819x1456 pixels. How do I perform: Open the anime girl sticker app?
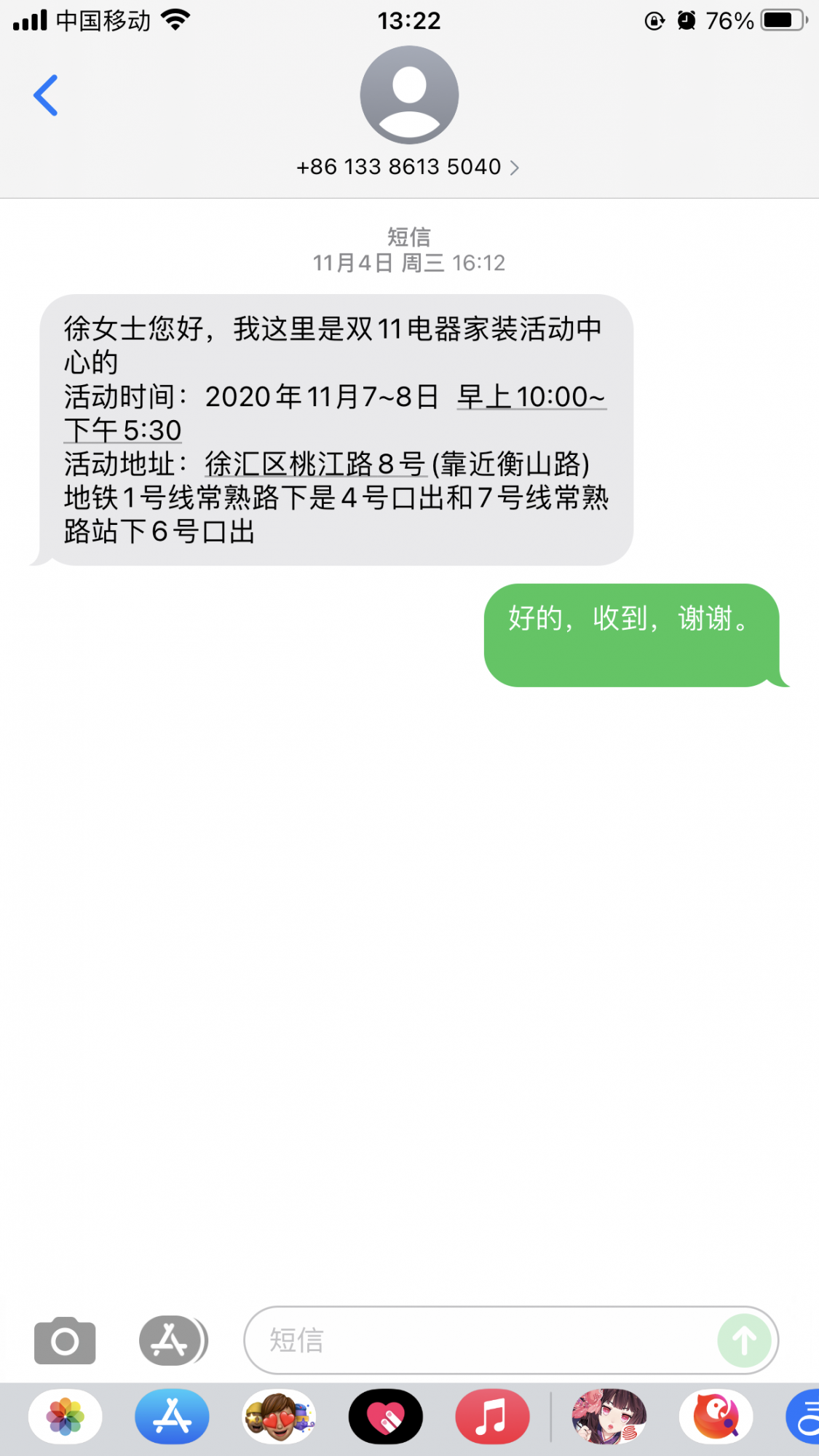[609, 1417]
